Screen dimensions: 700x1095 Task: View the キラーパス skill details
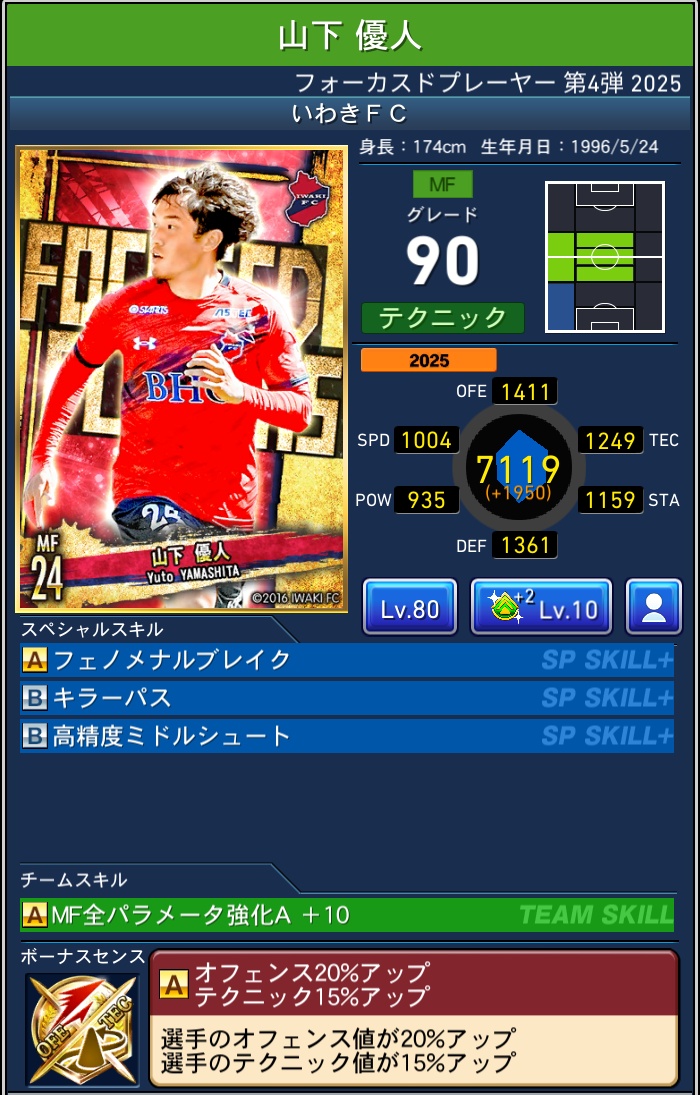(346, 698)
